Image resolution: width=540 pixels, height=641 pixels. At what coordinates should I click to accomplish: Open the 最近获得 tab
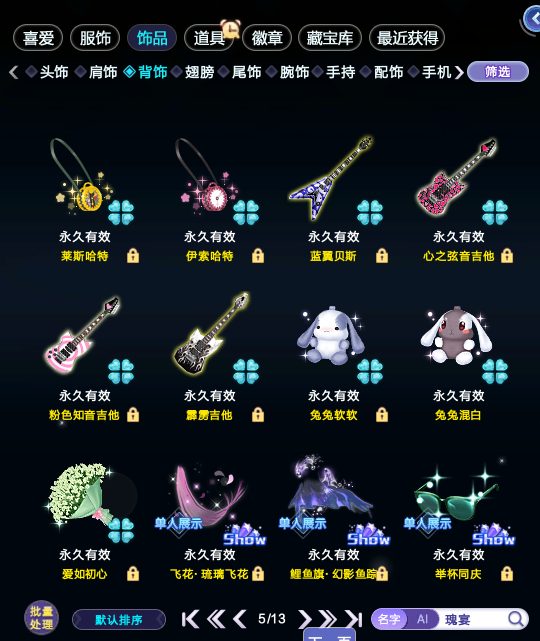(x=407, y=38)
